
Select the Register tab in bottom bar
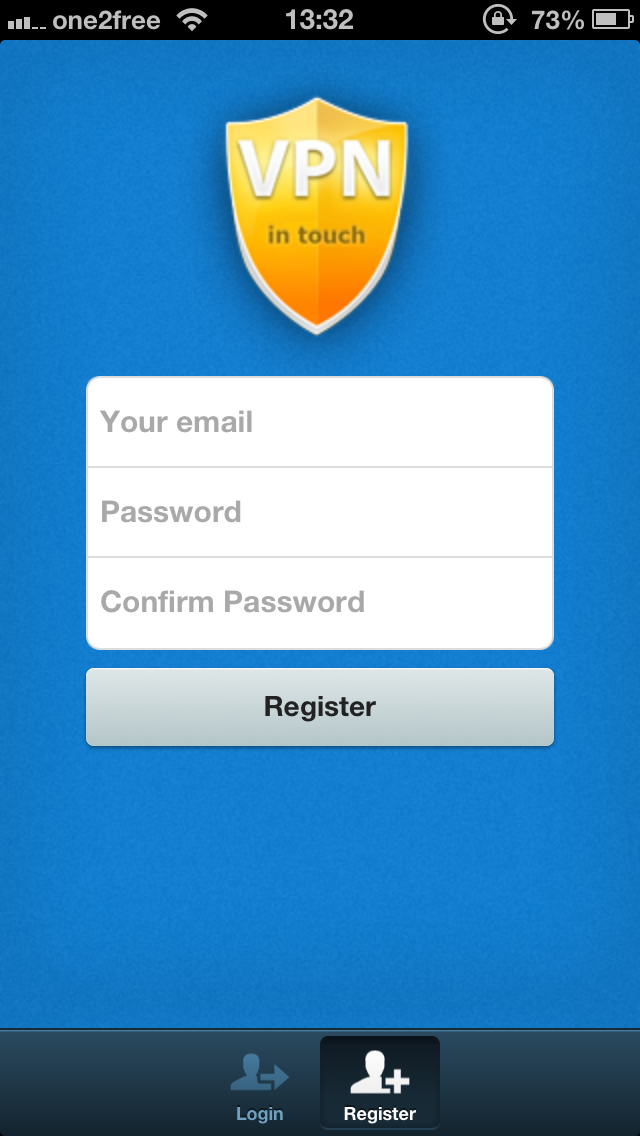click(x=380, y=1084)
